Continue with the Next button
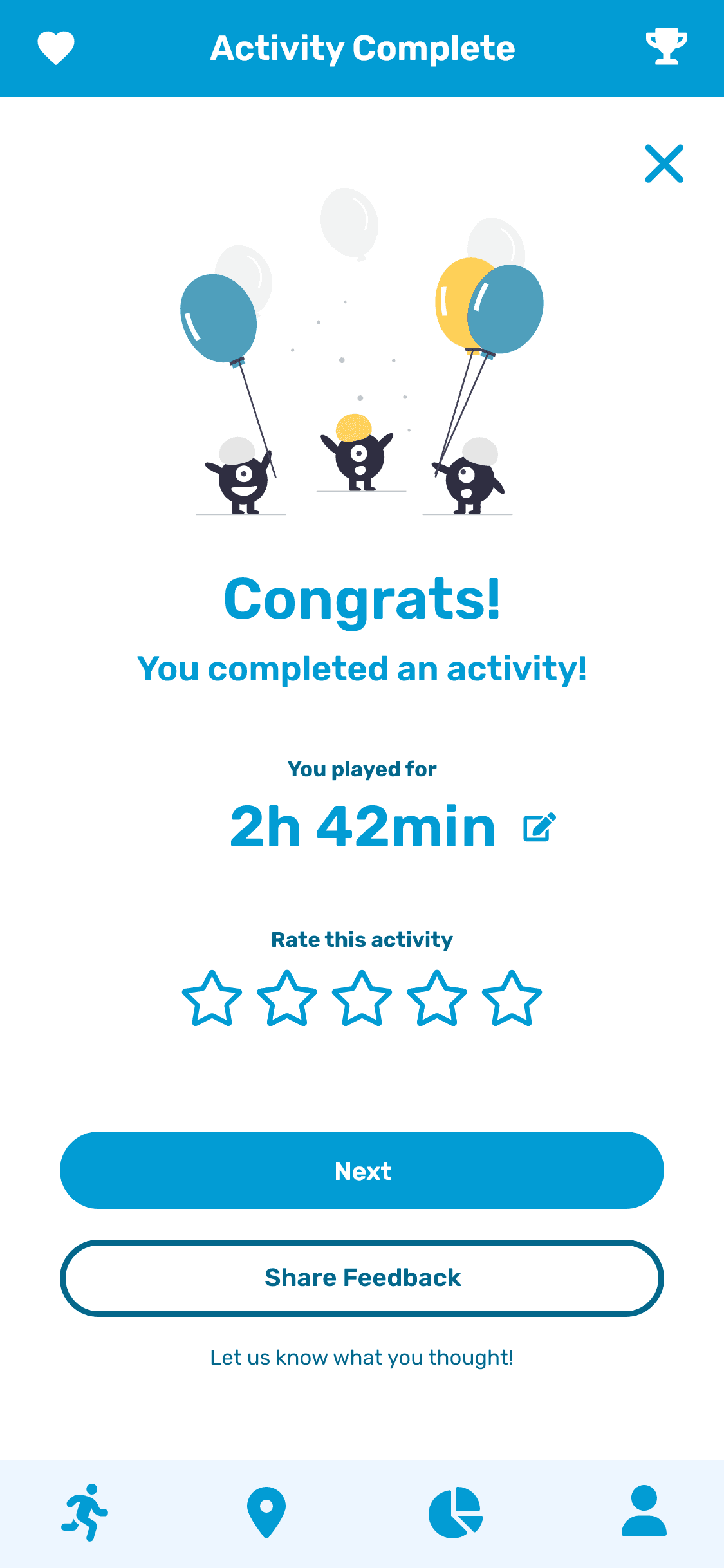Viewport: 724px width, 1568px height. [362, 1170]
